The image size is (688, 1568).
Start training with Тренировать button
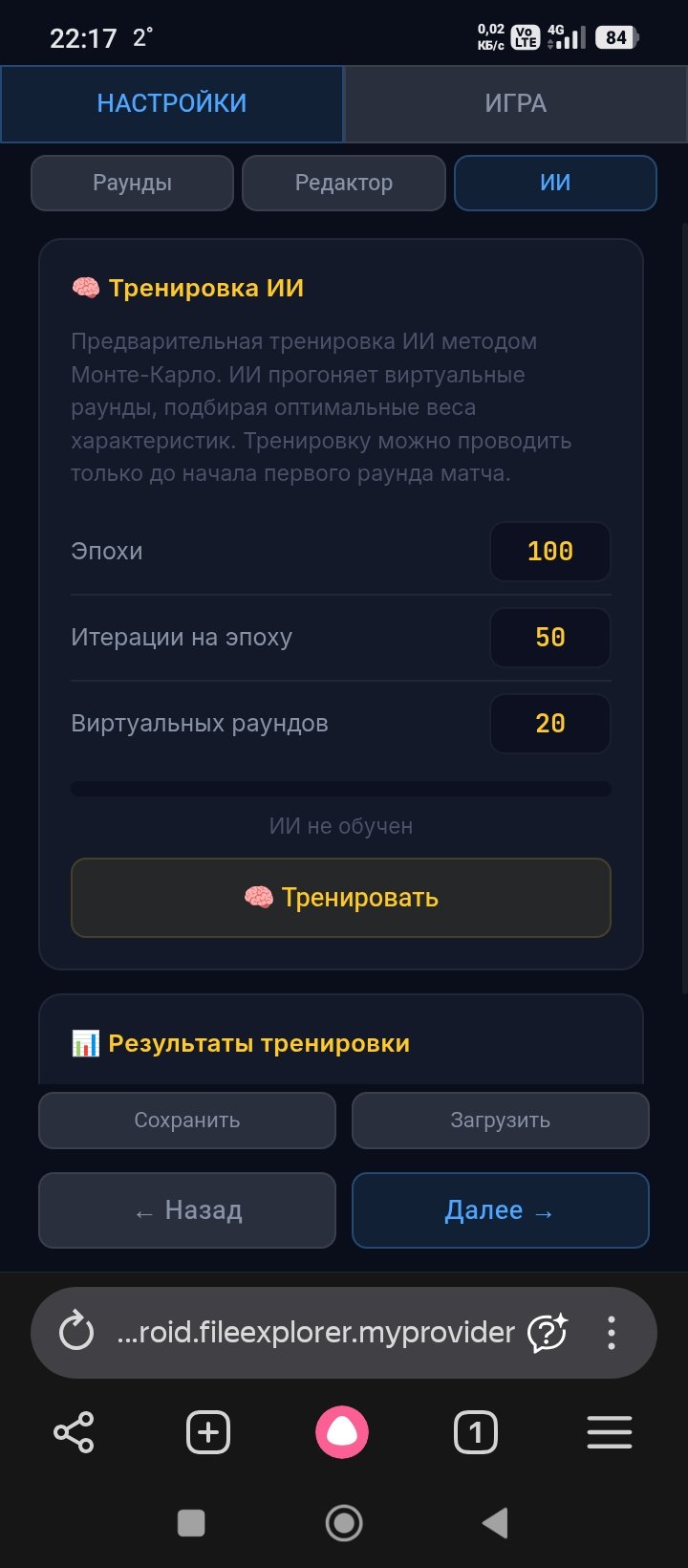[341, 898]
